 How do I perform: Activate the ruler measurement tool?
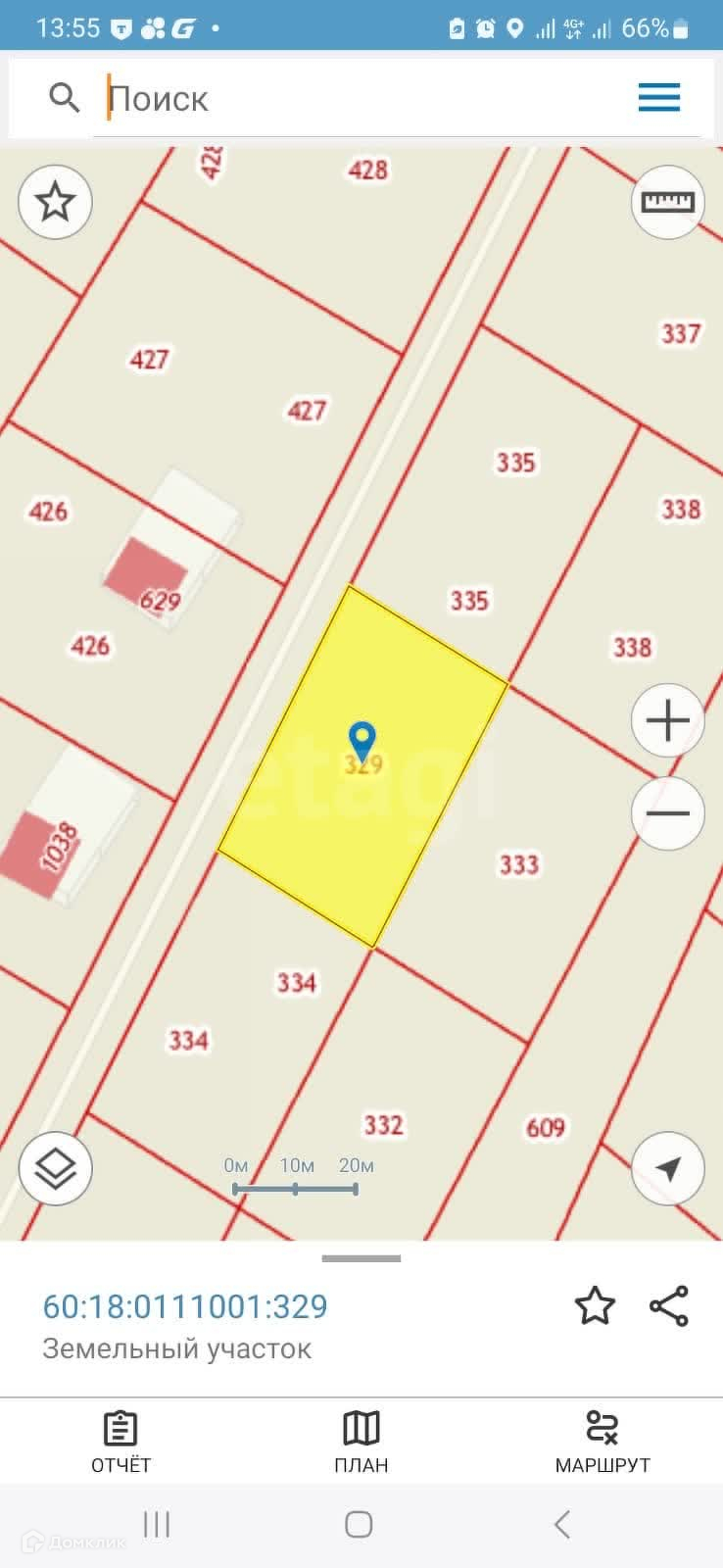[667, 202]
